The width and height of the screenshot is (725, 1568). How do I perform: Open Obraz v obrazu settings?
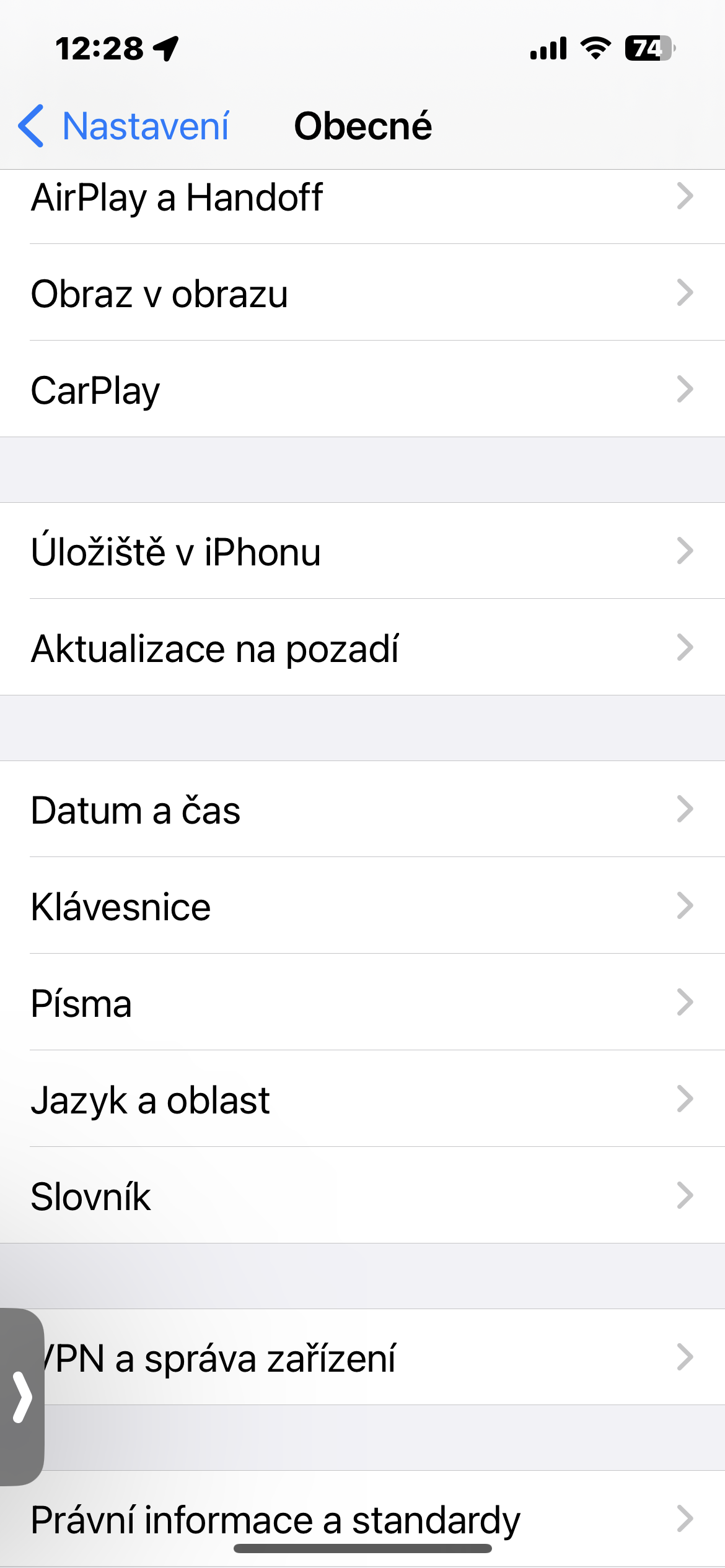click(x=362, y=293)
